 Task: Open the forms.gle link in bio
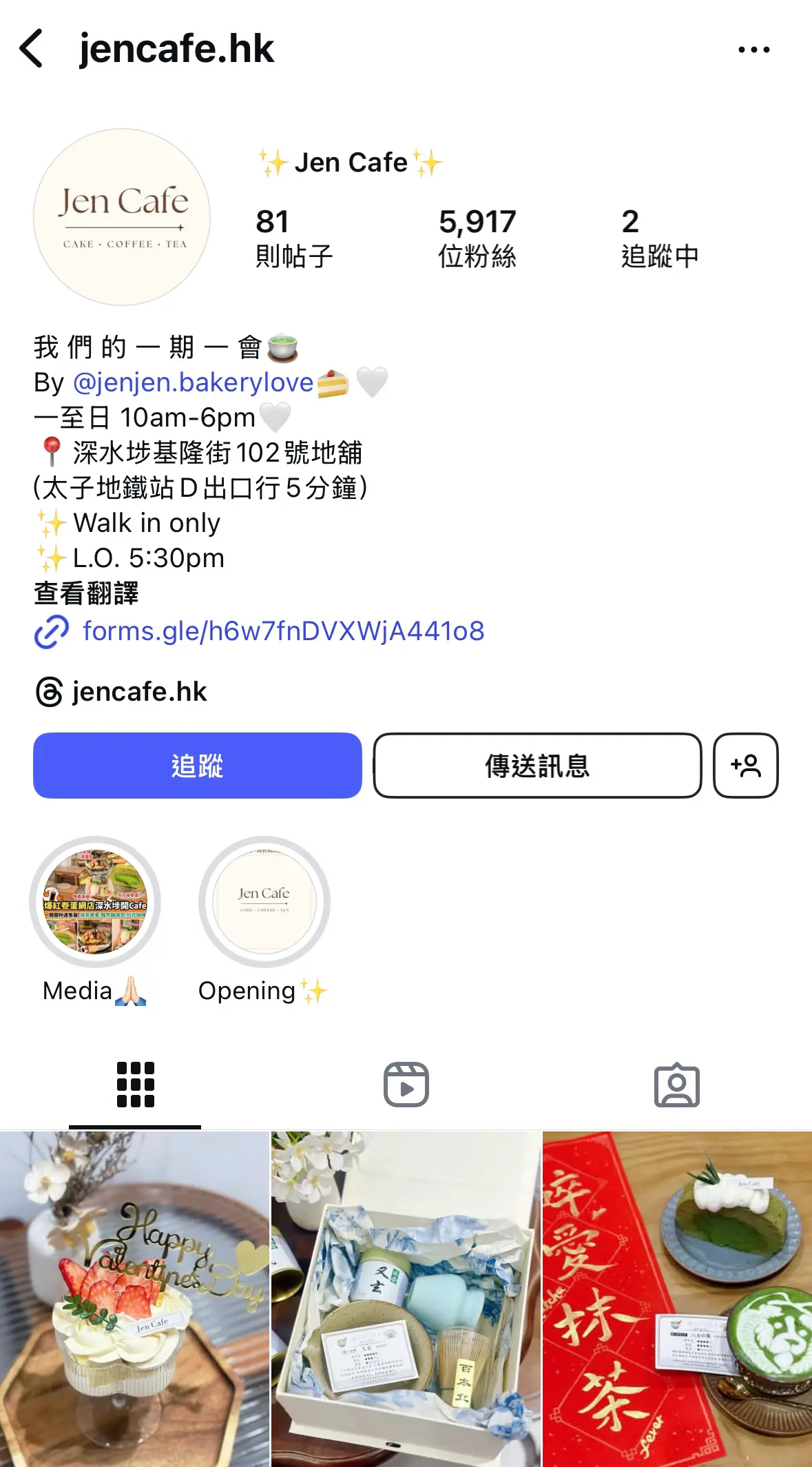click(283, 631)
